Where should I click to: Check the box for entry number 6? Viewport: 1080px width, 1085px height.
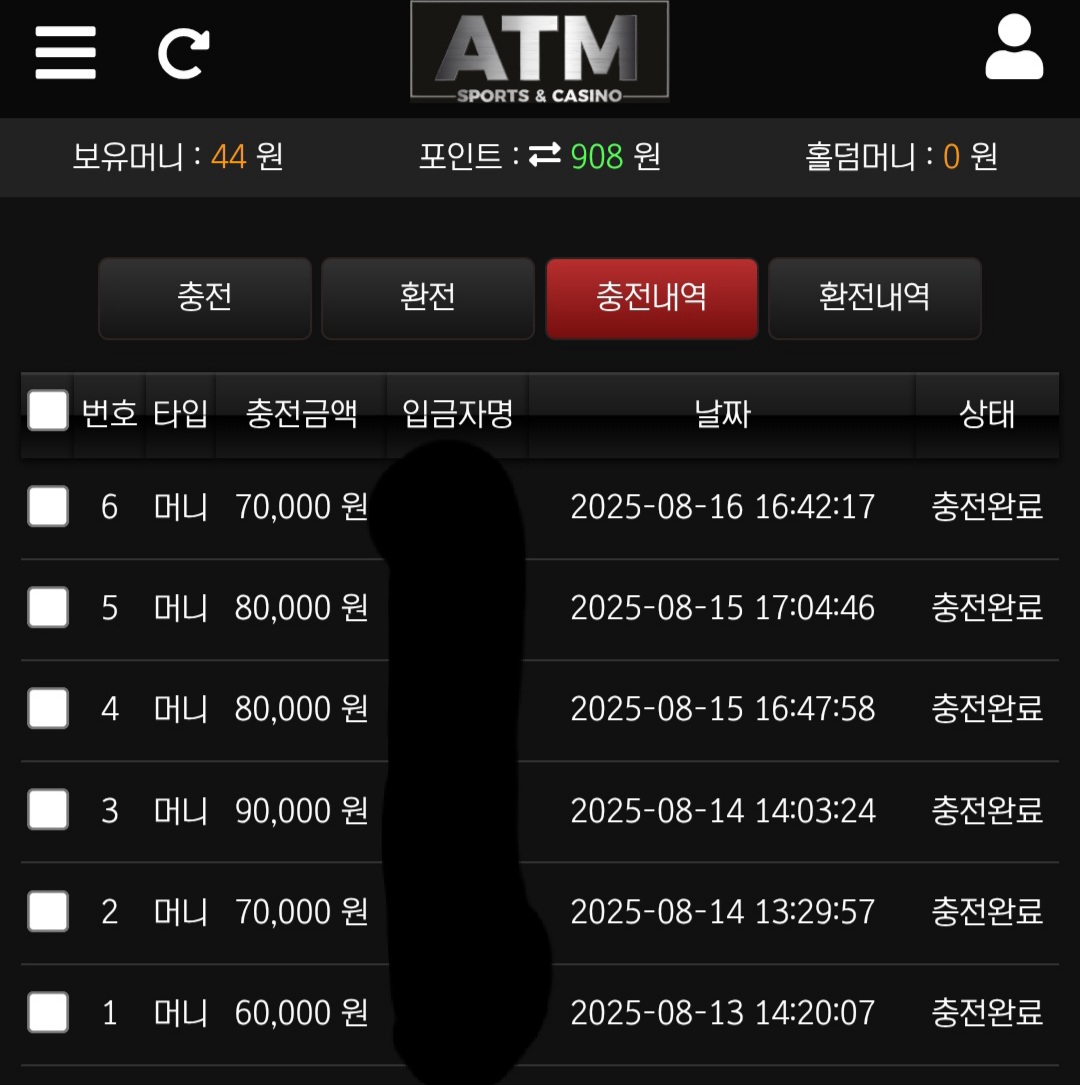(x=48, y=507)
